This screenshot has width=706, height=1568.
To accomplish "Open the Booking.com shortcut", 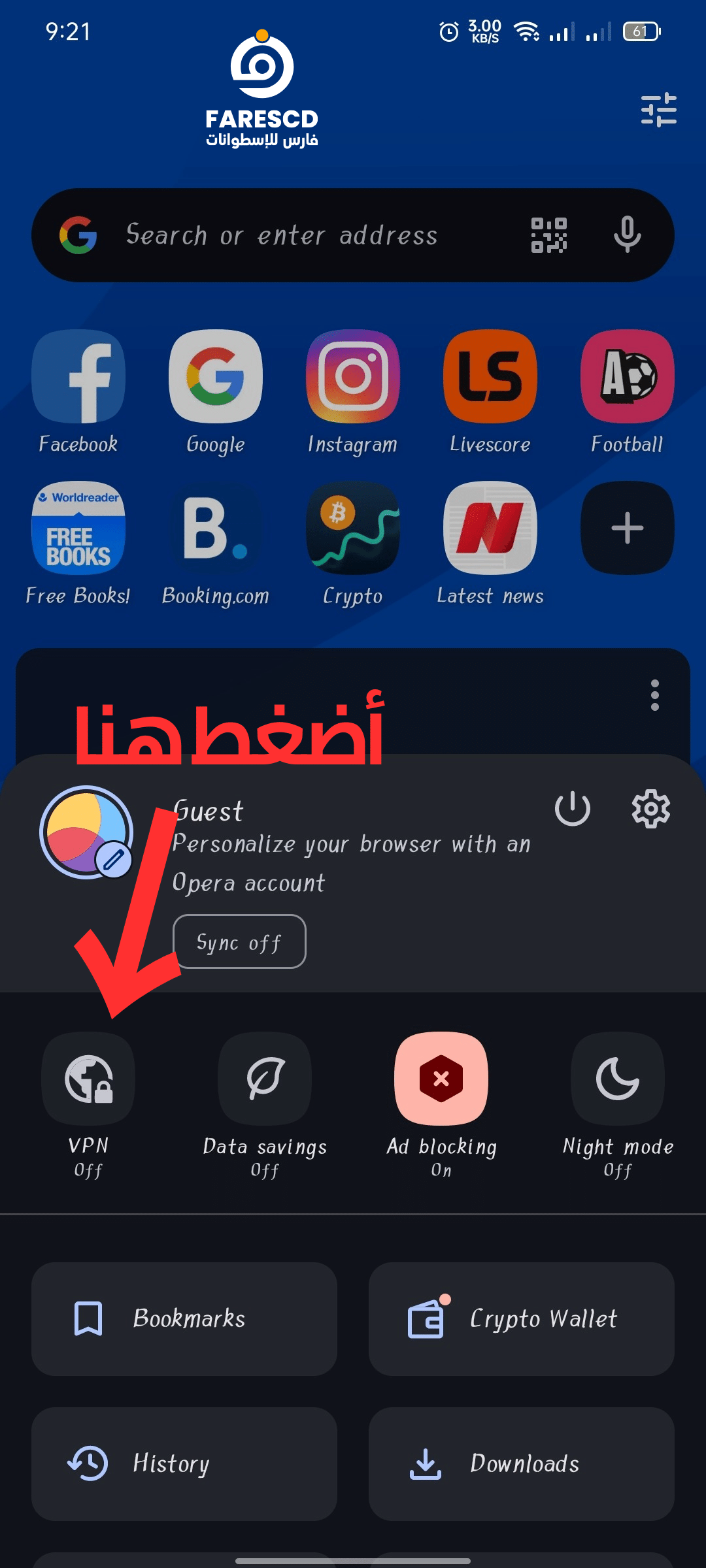I will tap(216, 544).
